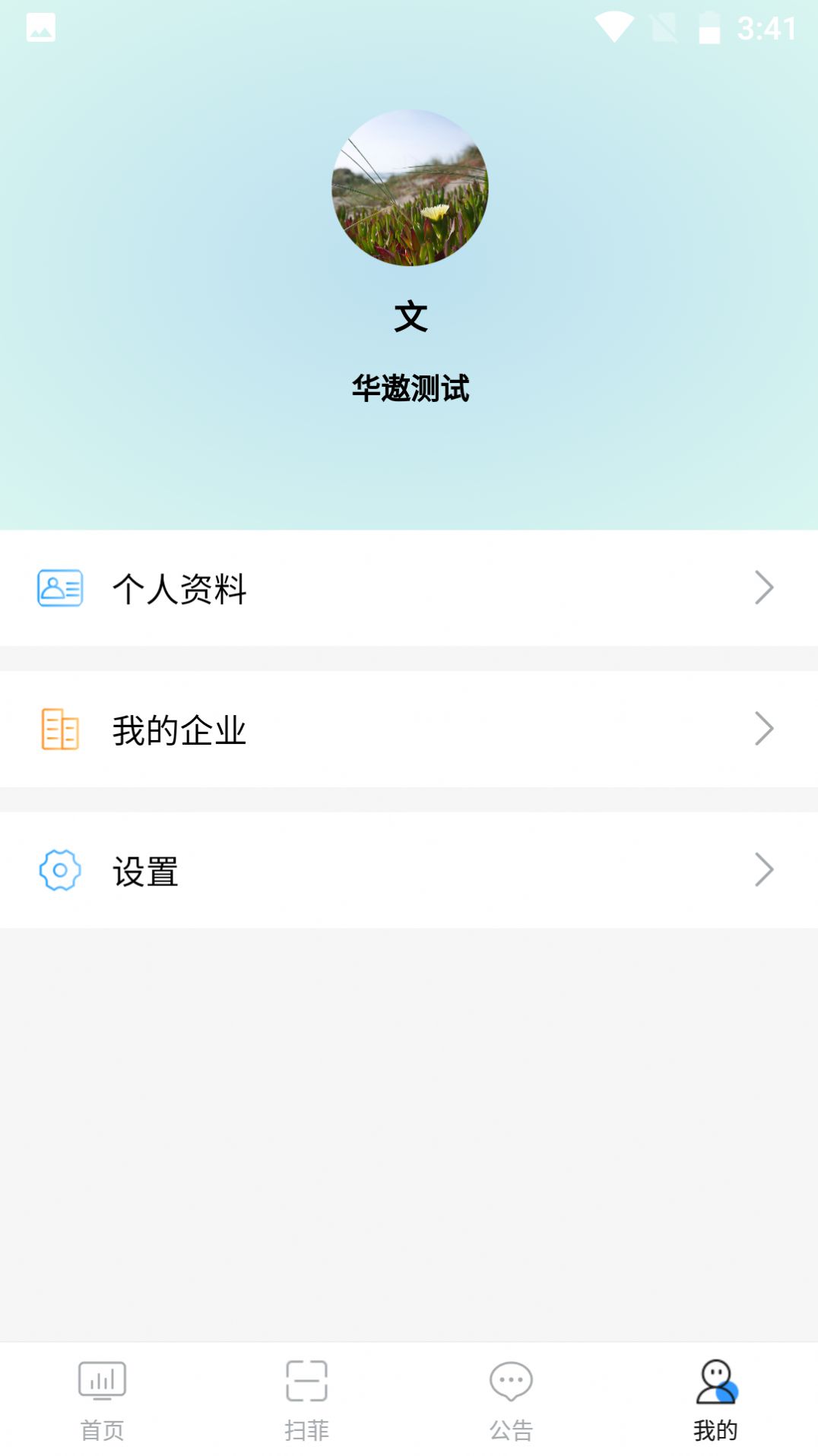Select the 设置 gear icon
This screenshot has height=1456, width=818.
coord(58,869)
